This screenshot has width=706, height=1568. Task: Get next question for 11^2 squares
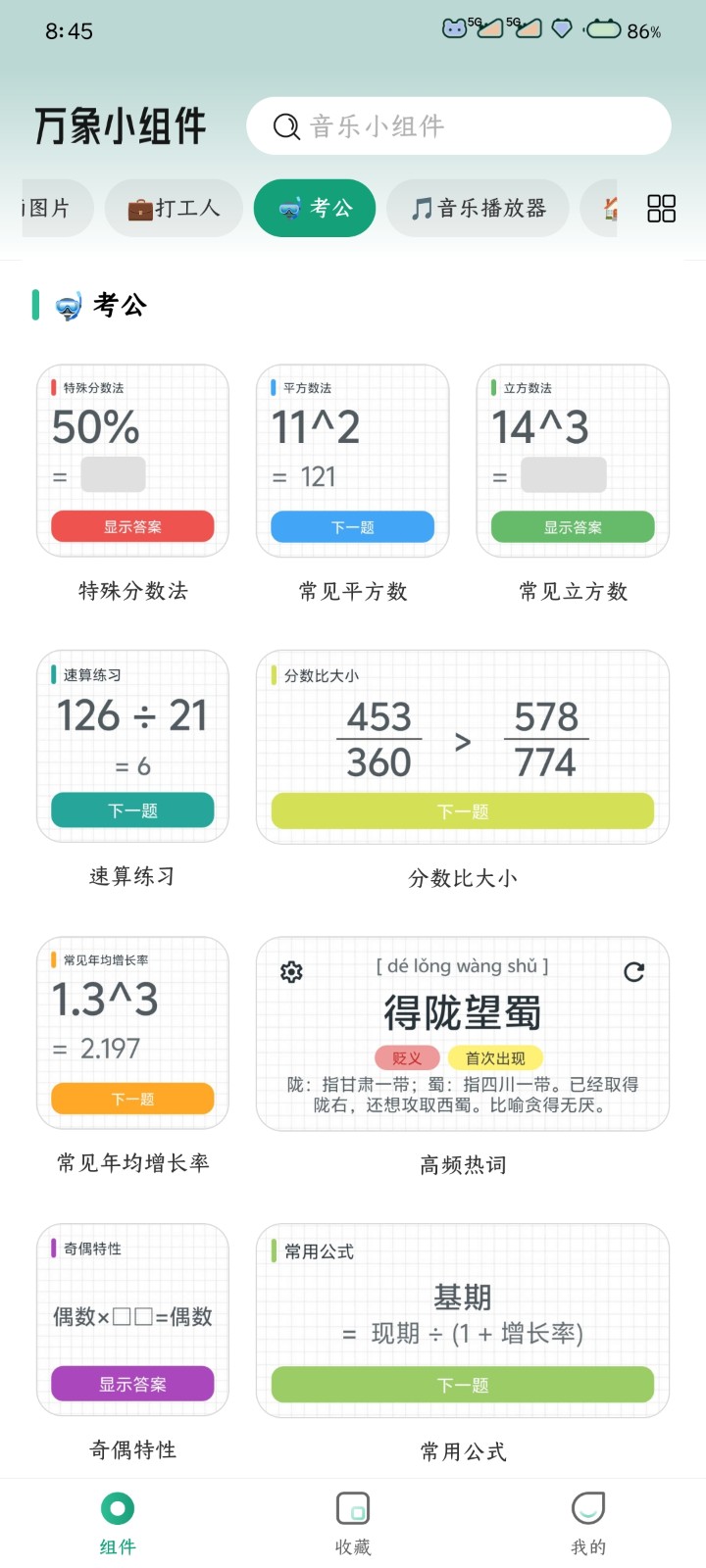point(352,527)
